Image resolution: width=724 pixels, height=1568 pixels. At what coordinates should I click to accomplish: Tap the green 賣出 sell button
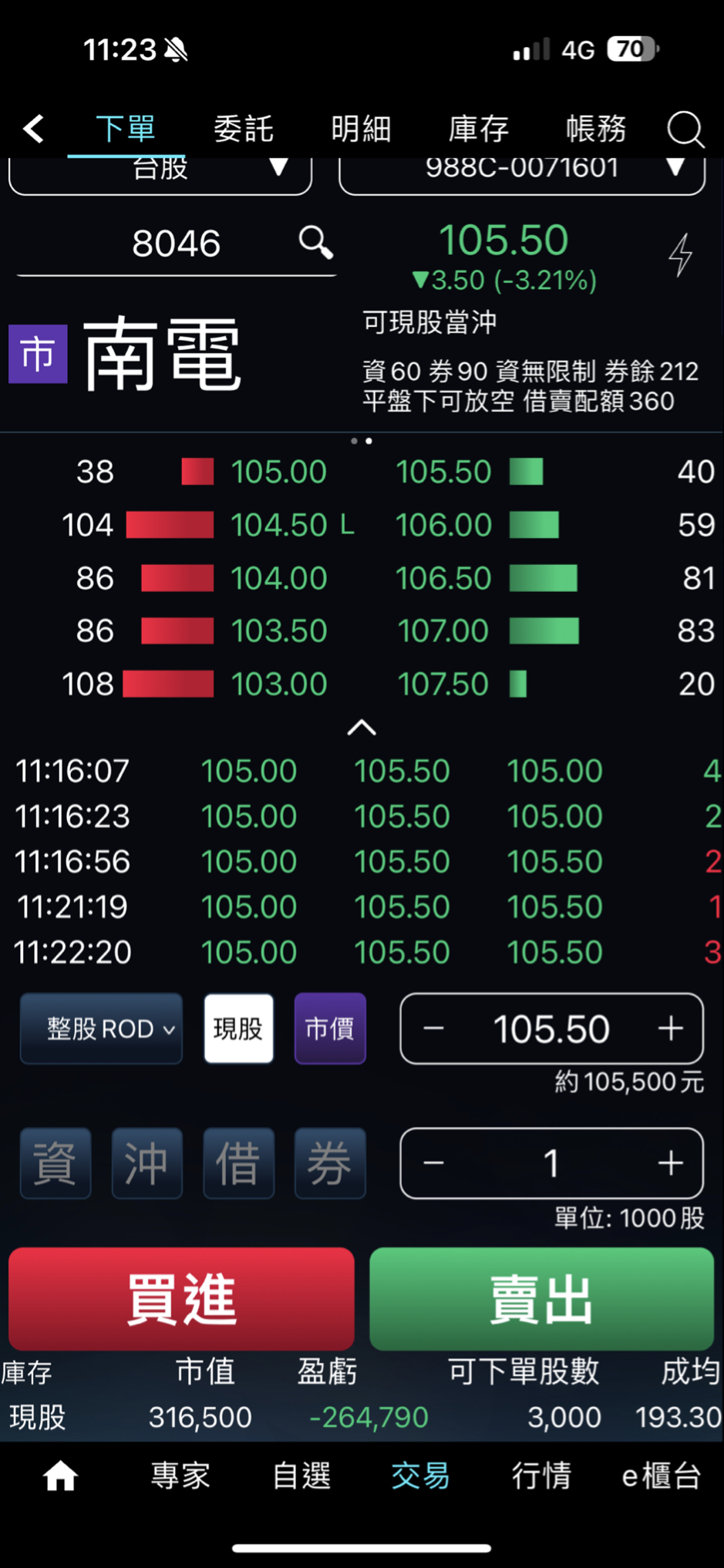tap(541, 1299)
